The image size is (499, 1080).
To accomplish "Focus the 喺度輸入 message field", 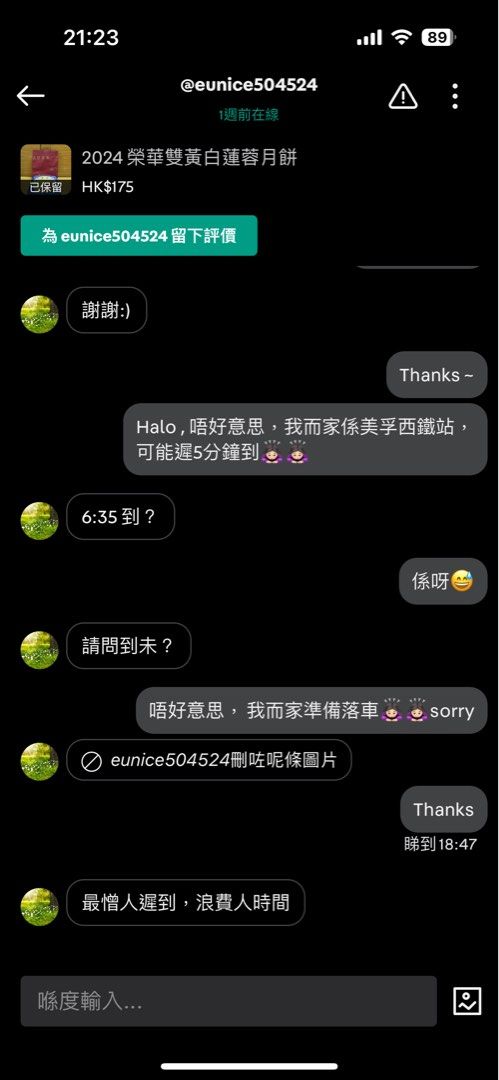I will point(229,1001).
